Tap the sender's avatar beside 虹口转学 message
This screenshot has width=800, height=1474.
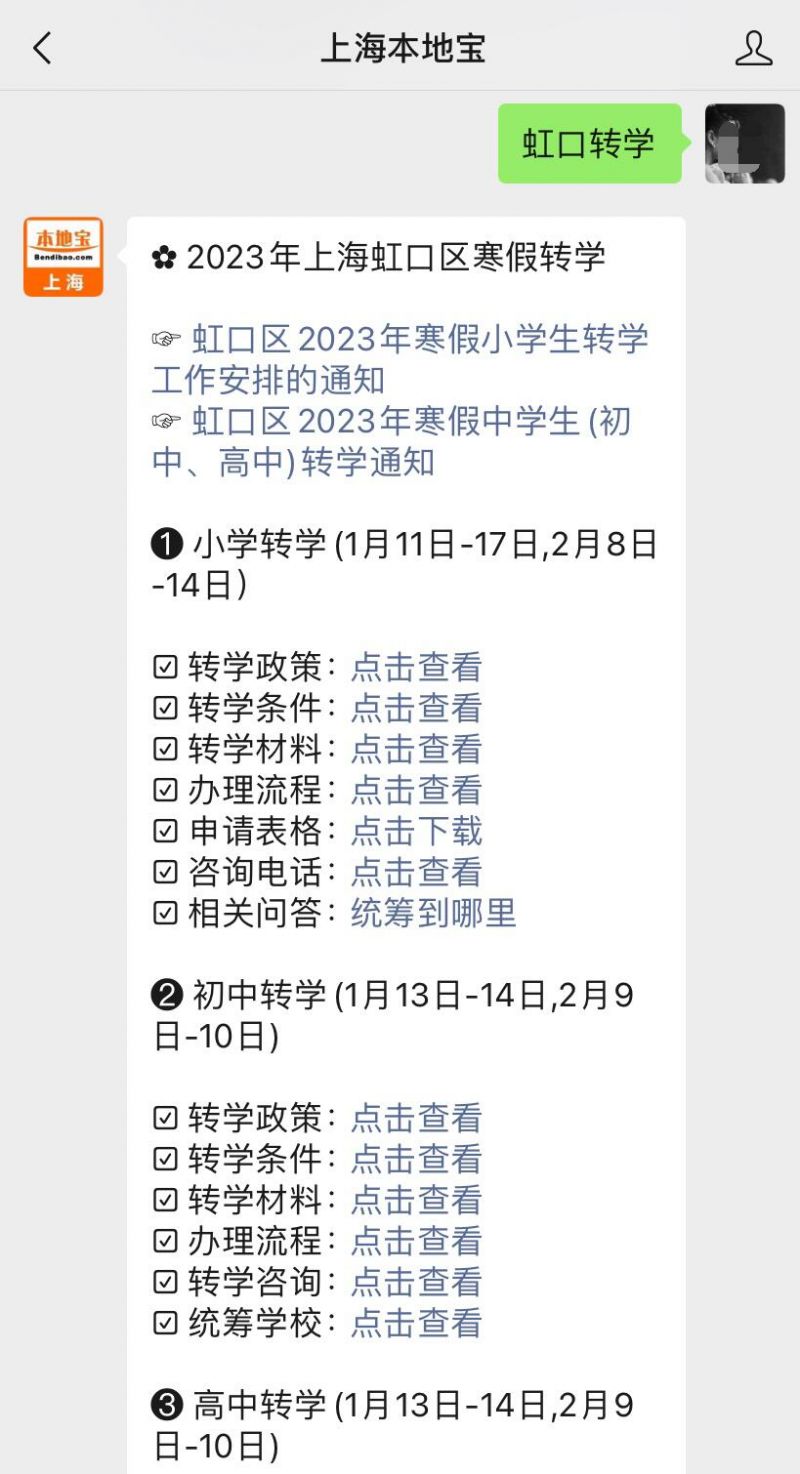pos(745,144)
